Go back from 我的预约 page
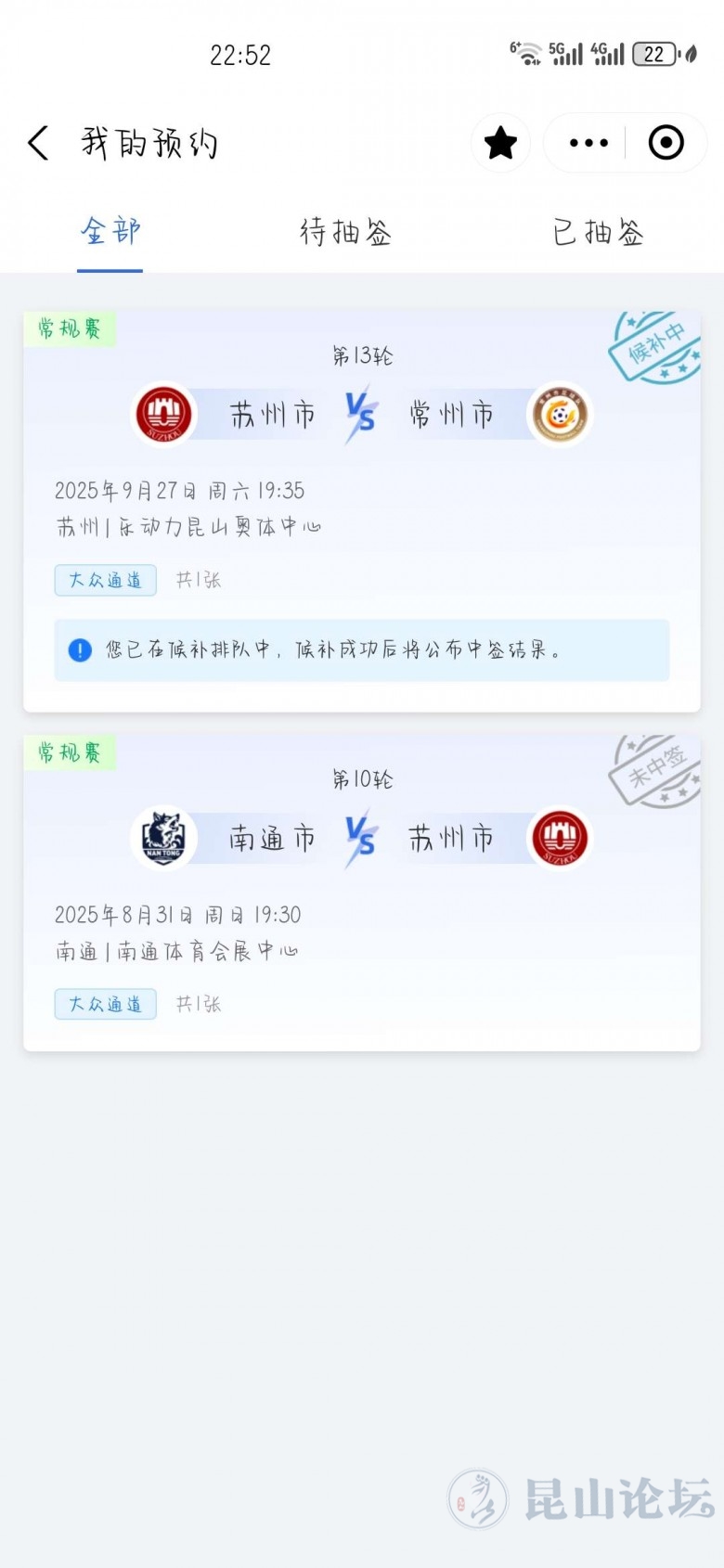Image resolution: width=724 pixels, height=1568 pixels. [39, 144]
